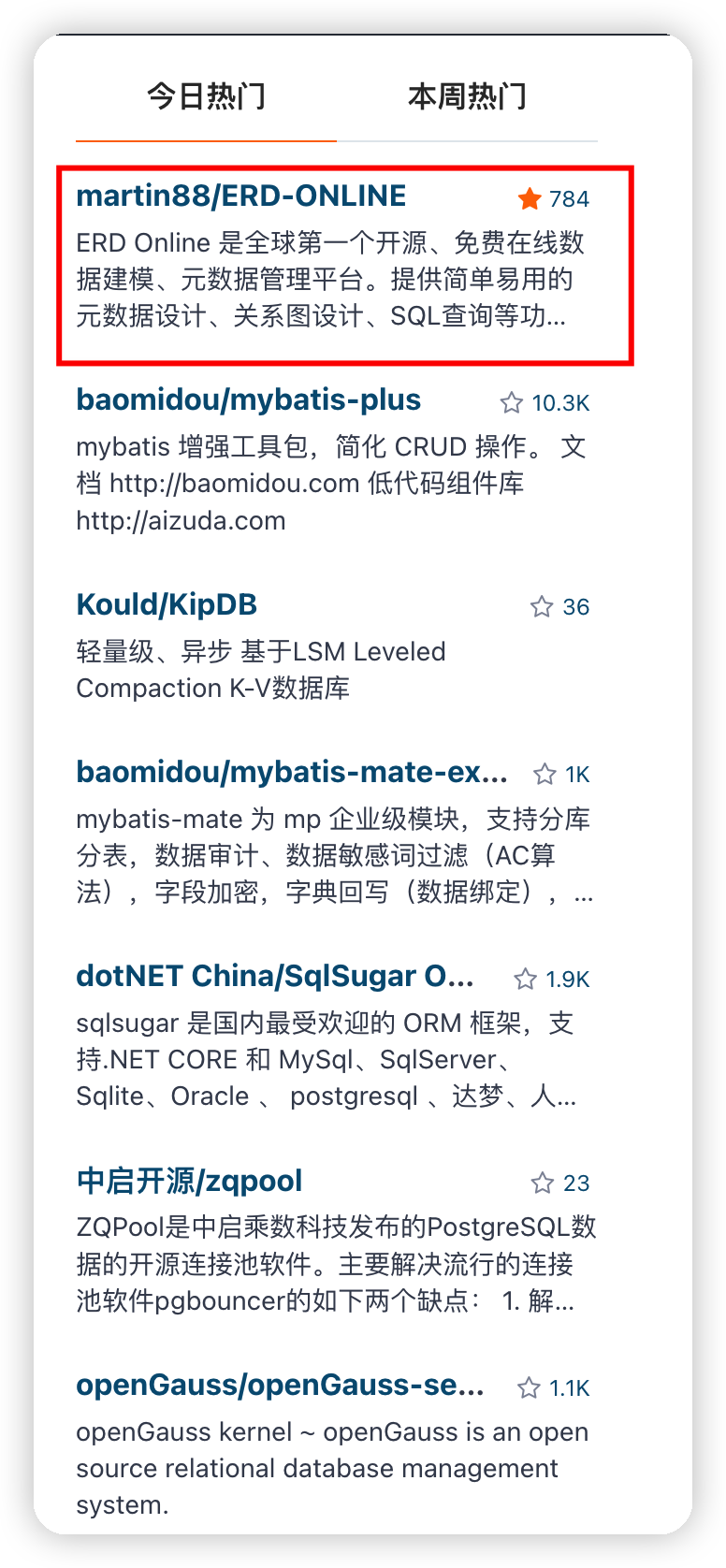Open martin88/ERD-ONLINE repository
Viewport: 726px width, 1568px height.
click(240, 196)
